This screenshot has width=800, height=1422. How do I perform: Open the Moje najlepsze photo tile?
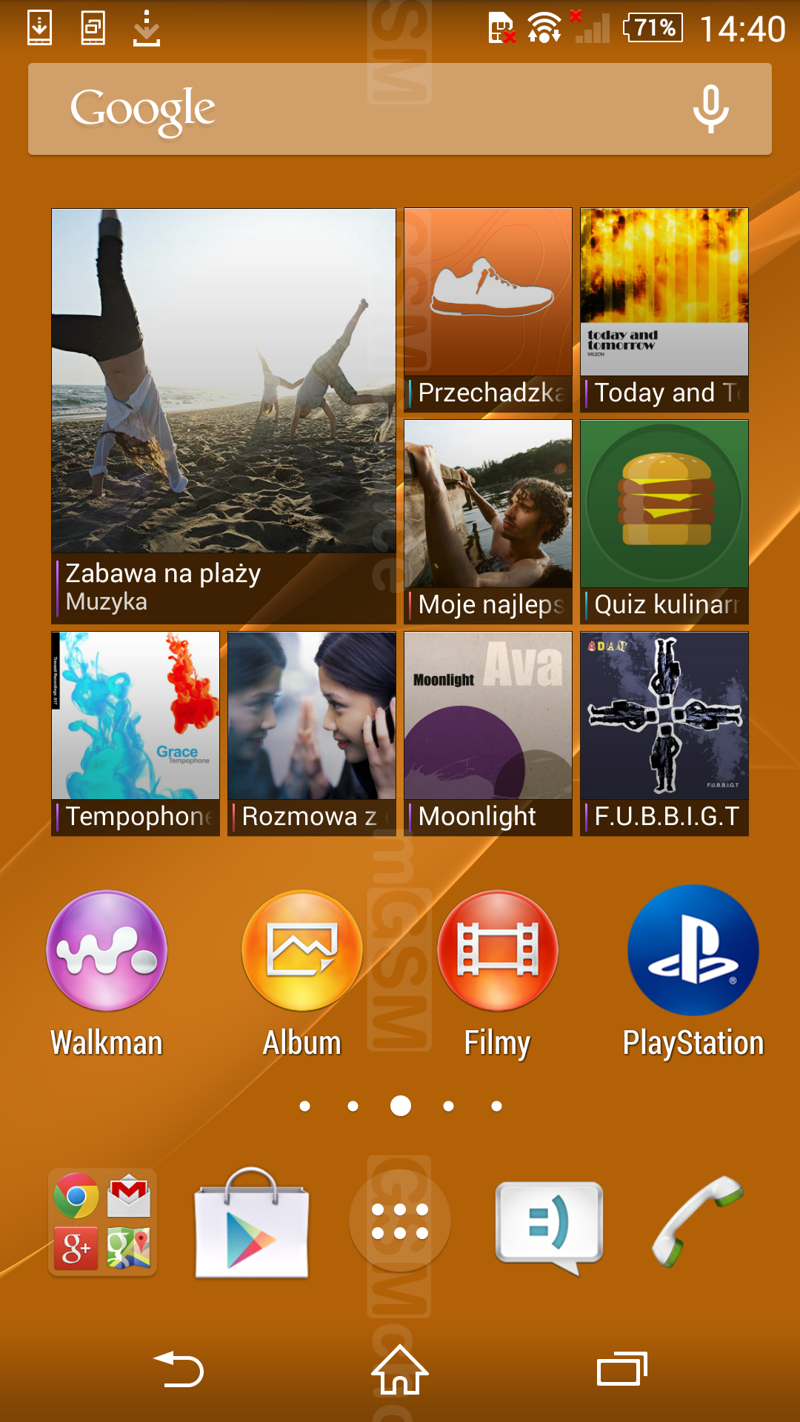488,522
